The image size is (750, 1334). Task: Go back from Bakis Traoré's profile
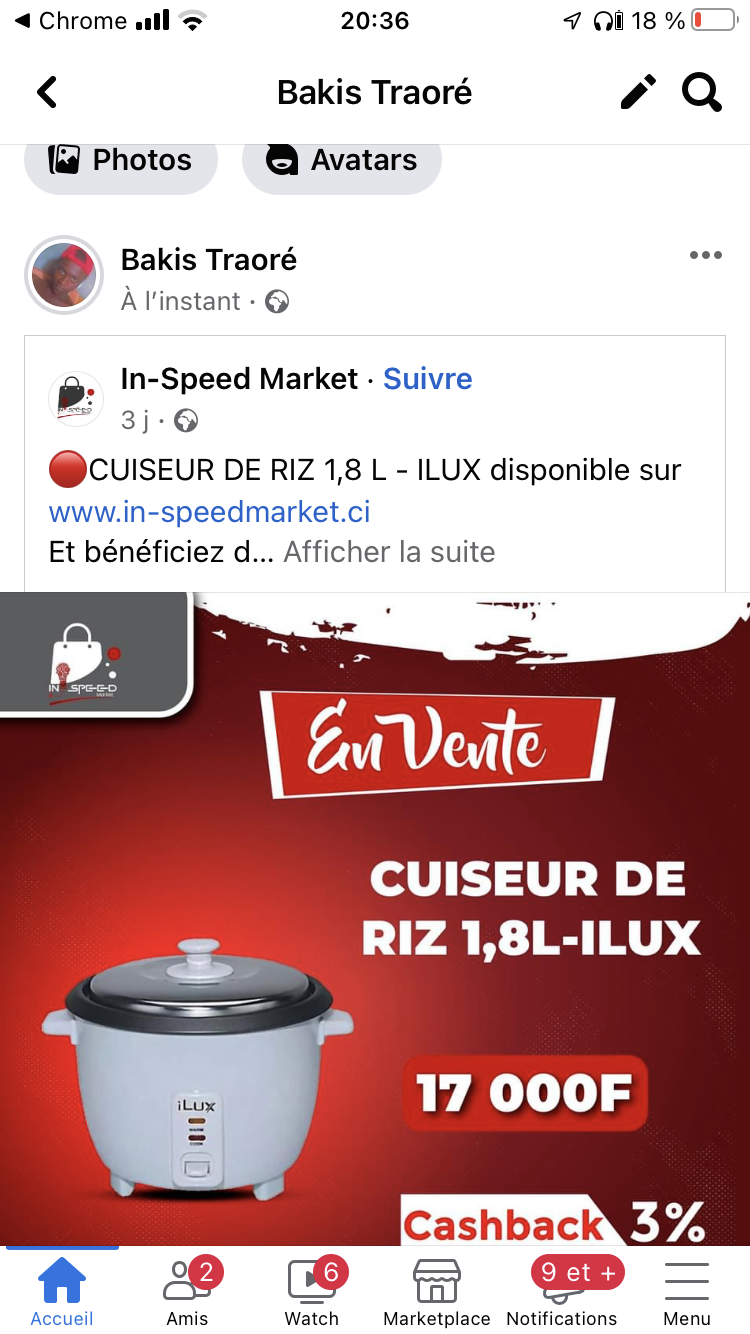pyautogui.click(x=47, y=93)
